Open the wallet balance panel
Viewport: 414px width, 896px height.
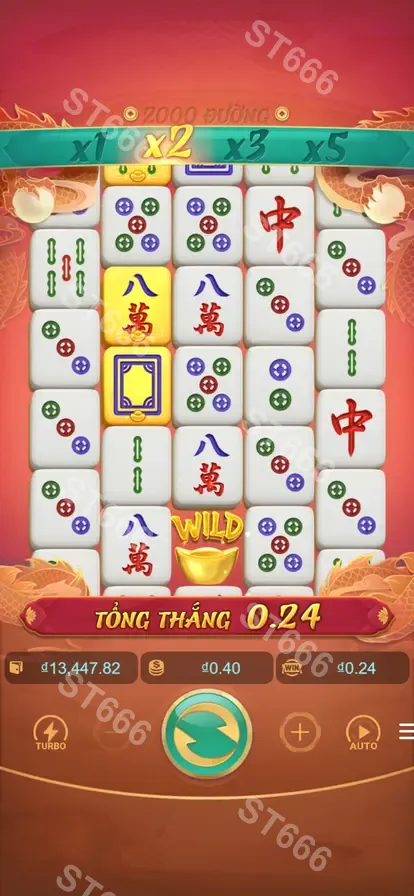[71, 668]
